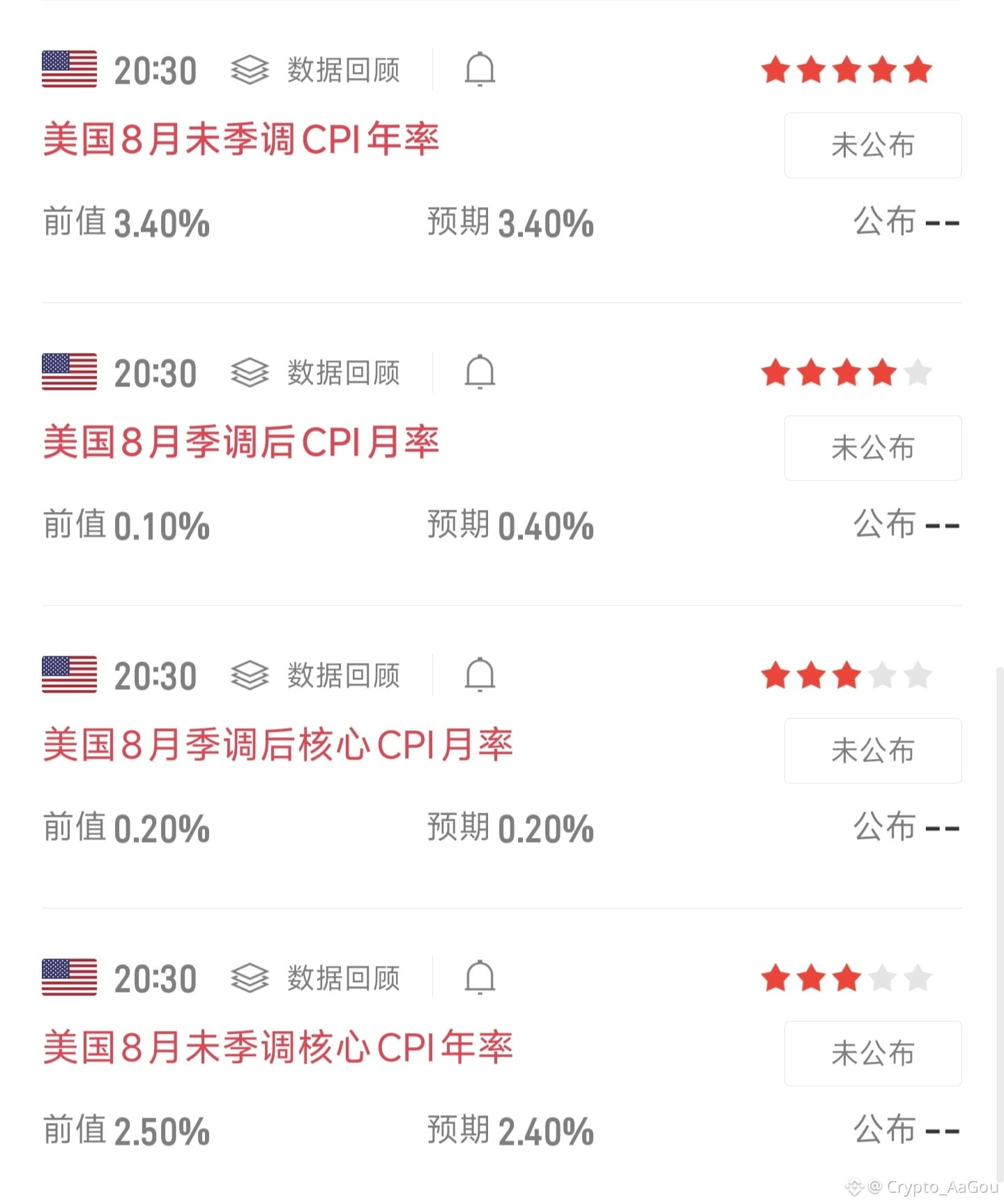Viewport: 1004px width, 1204px height.
Task: Tap 未公布 button for 美国8月未季调核心CPI年率
Action: (873, 1053)
